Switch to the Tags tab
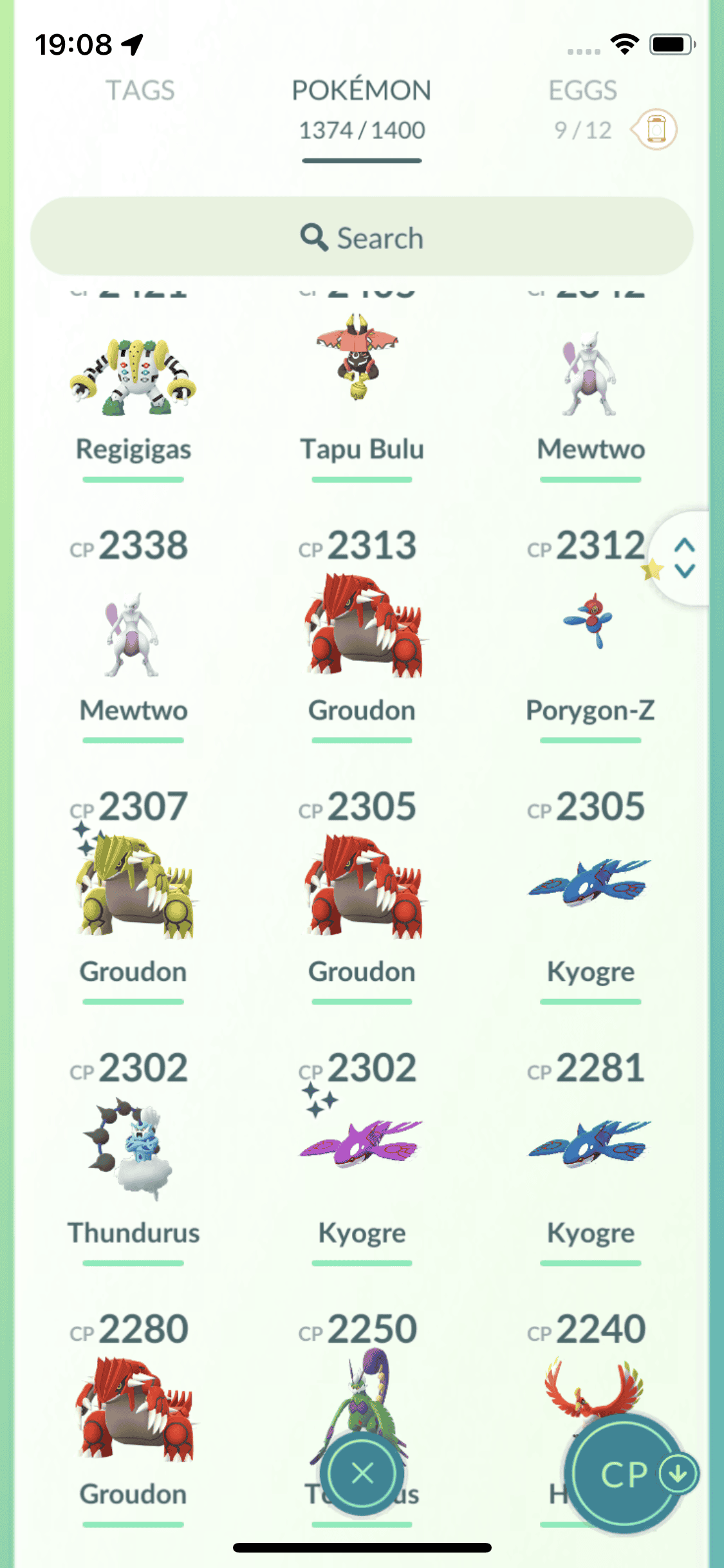 click(x=140, y=91)
